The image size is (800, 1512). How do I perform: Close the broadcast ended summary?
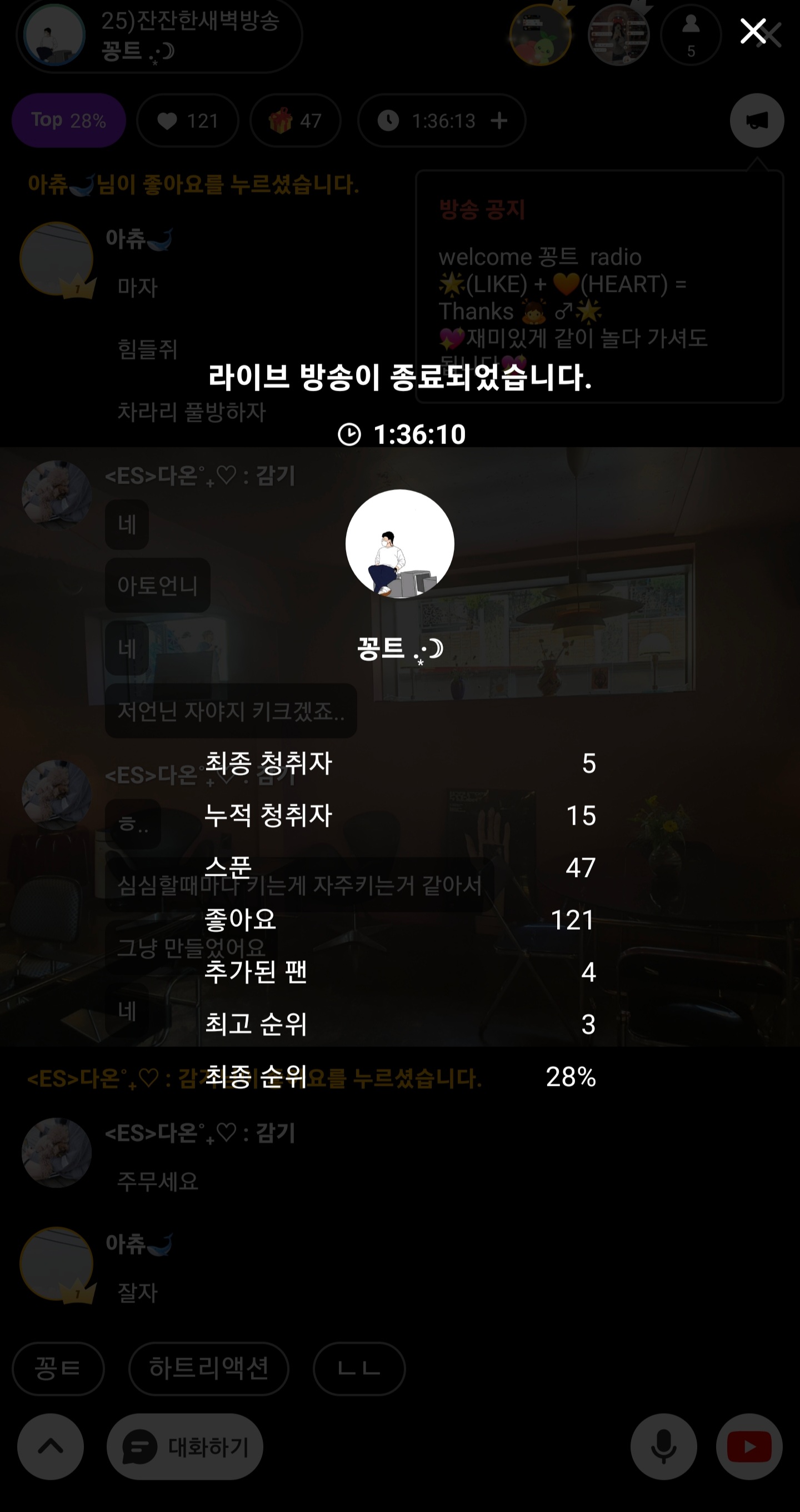tap(752, 31)
